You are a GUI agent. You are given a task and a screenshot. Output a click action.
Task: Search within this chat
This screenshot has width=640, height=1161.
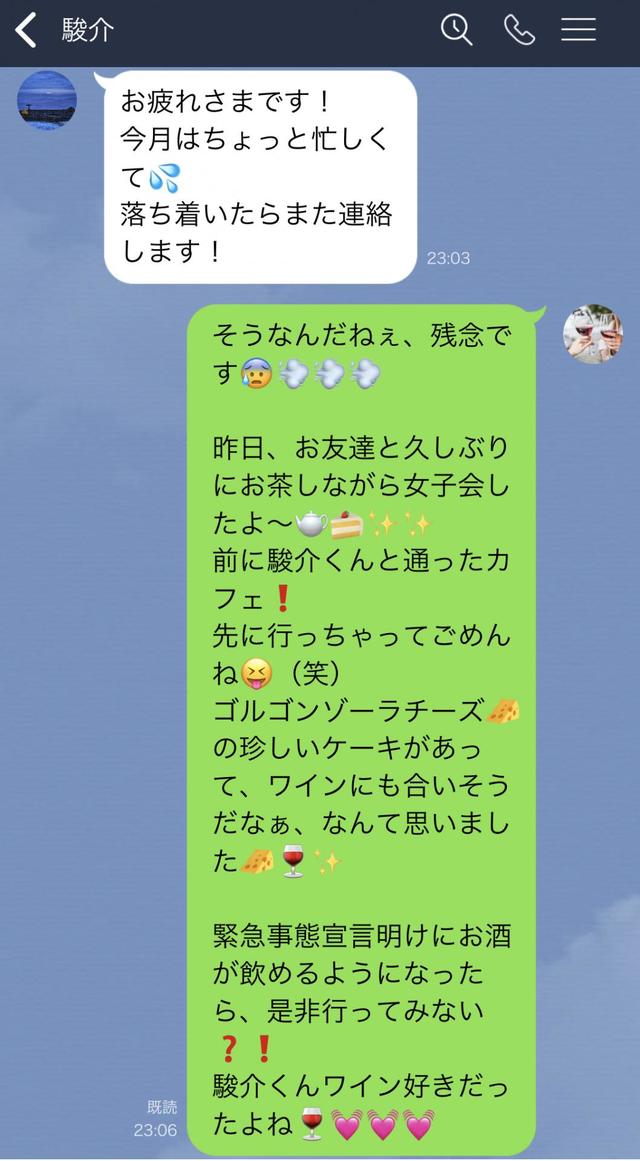pos(456,30)
